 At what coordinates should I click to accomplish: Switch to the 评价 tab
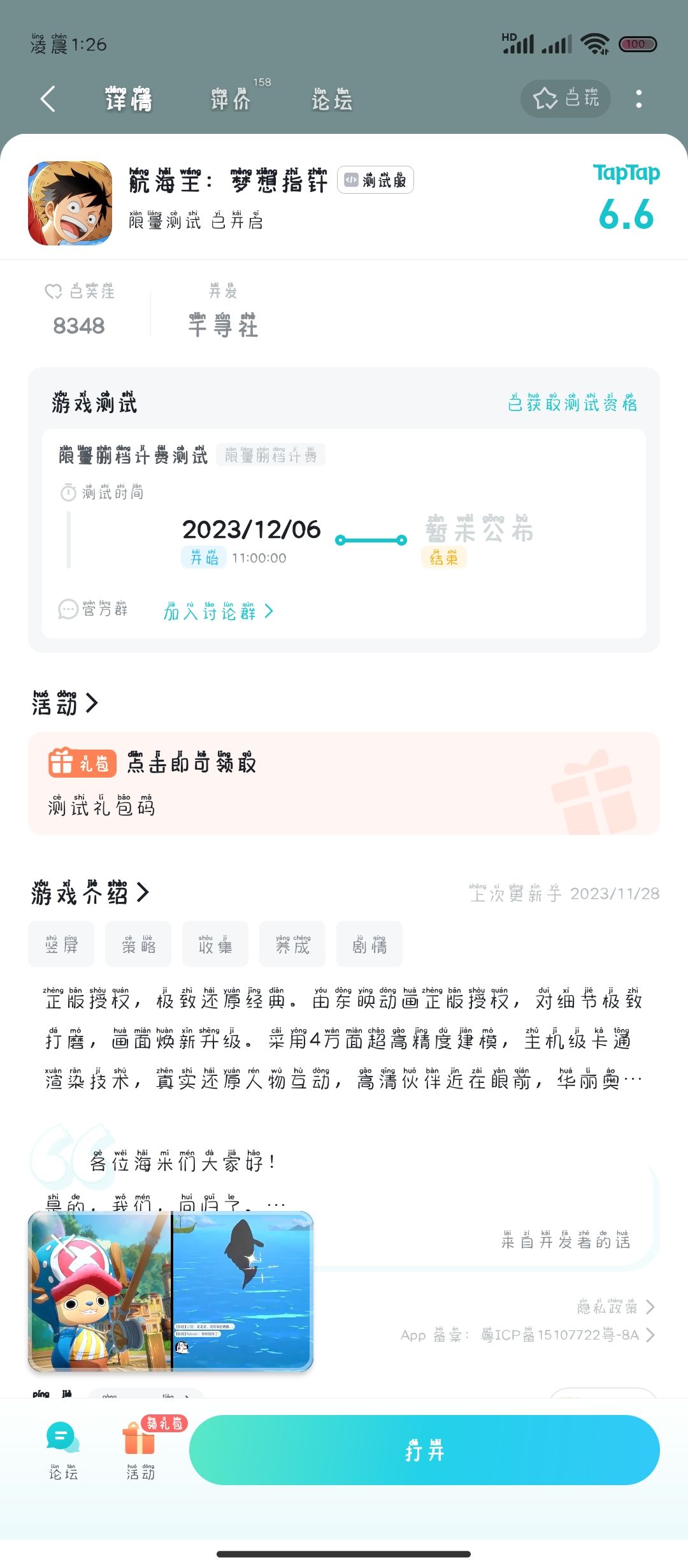click(x=231, y=99)
